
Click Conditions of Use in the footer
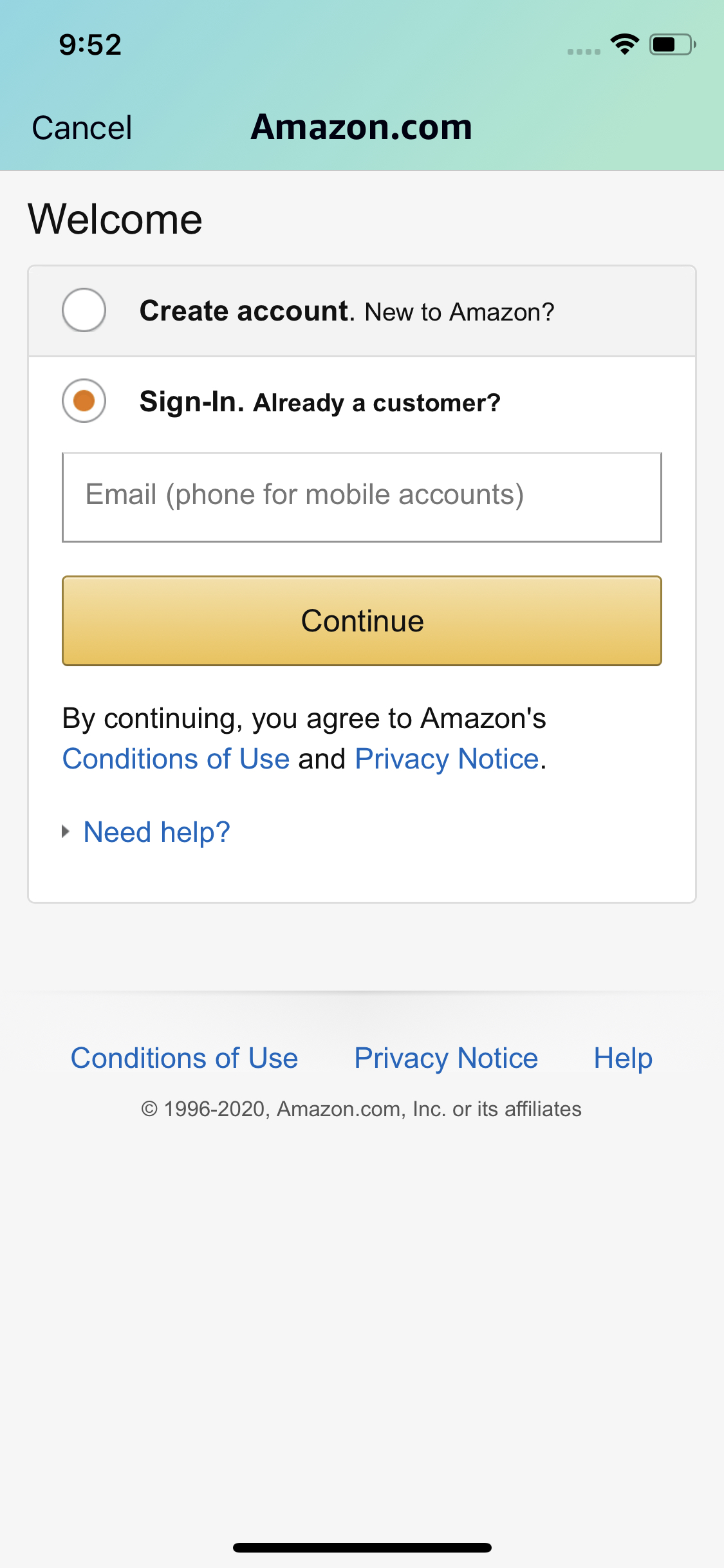point(183,1058)
